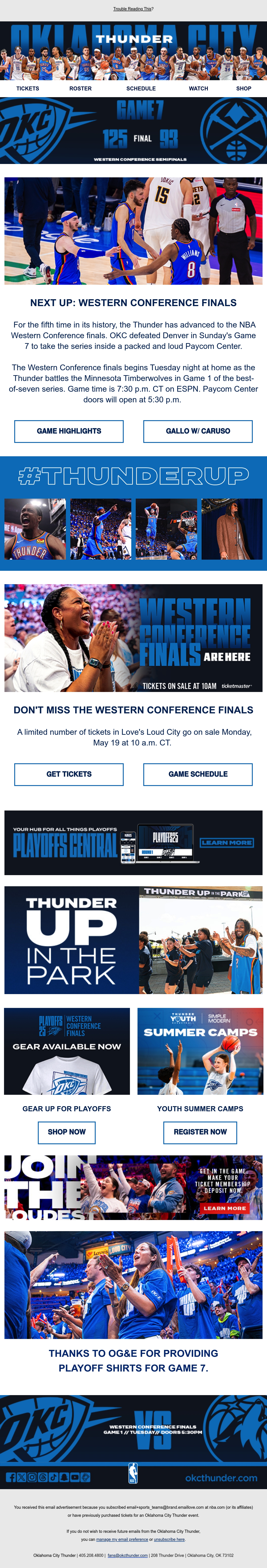Viewport: 267px width, 1568px height.
Task: Tap the unsubscribe here link
Action: [x=169, y=1539]
